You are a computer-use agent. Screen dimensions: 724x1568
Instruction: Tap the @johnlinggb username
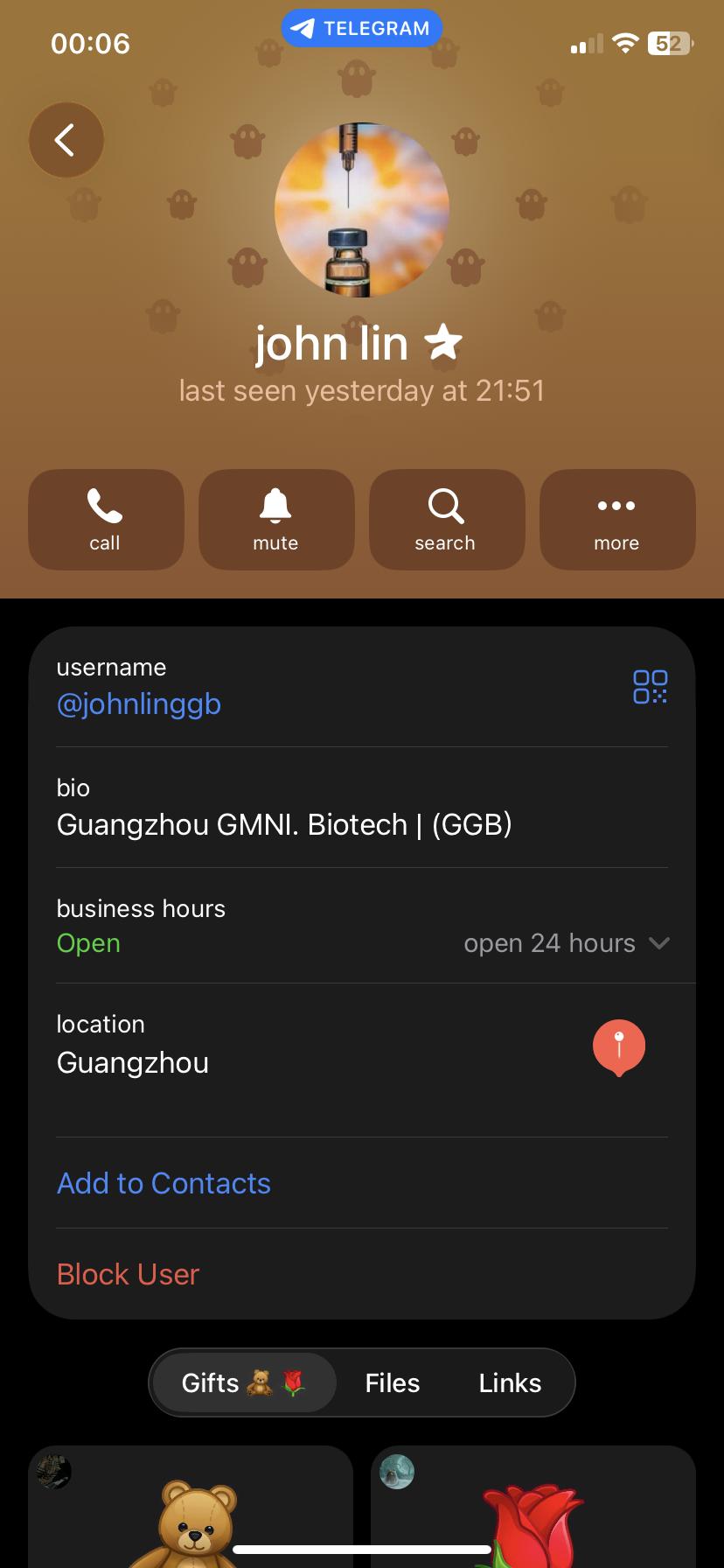pos(139,704)
